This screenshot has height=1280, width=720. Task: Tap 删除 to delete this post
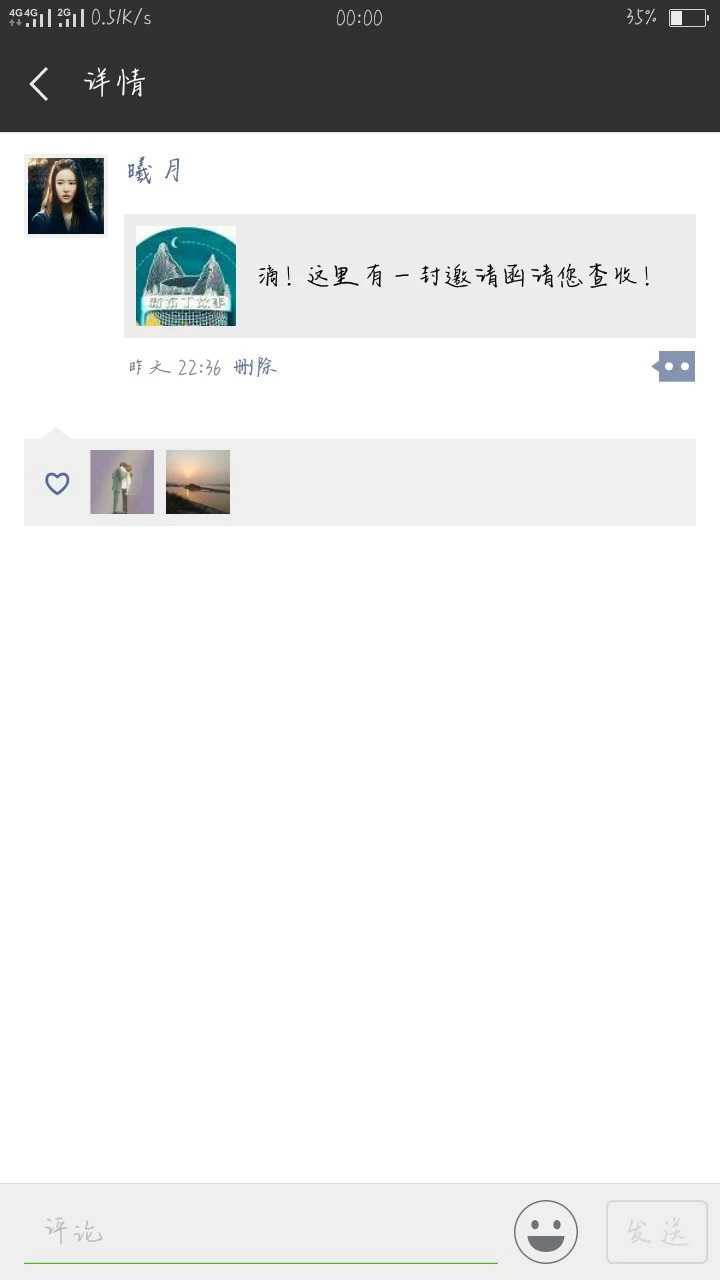pyautogui.click(x=255, y=367)
